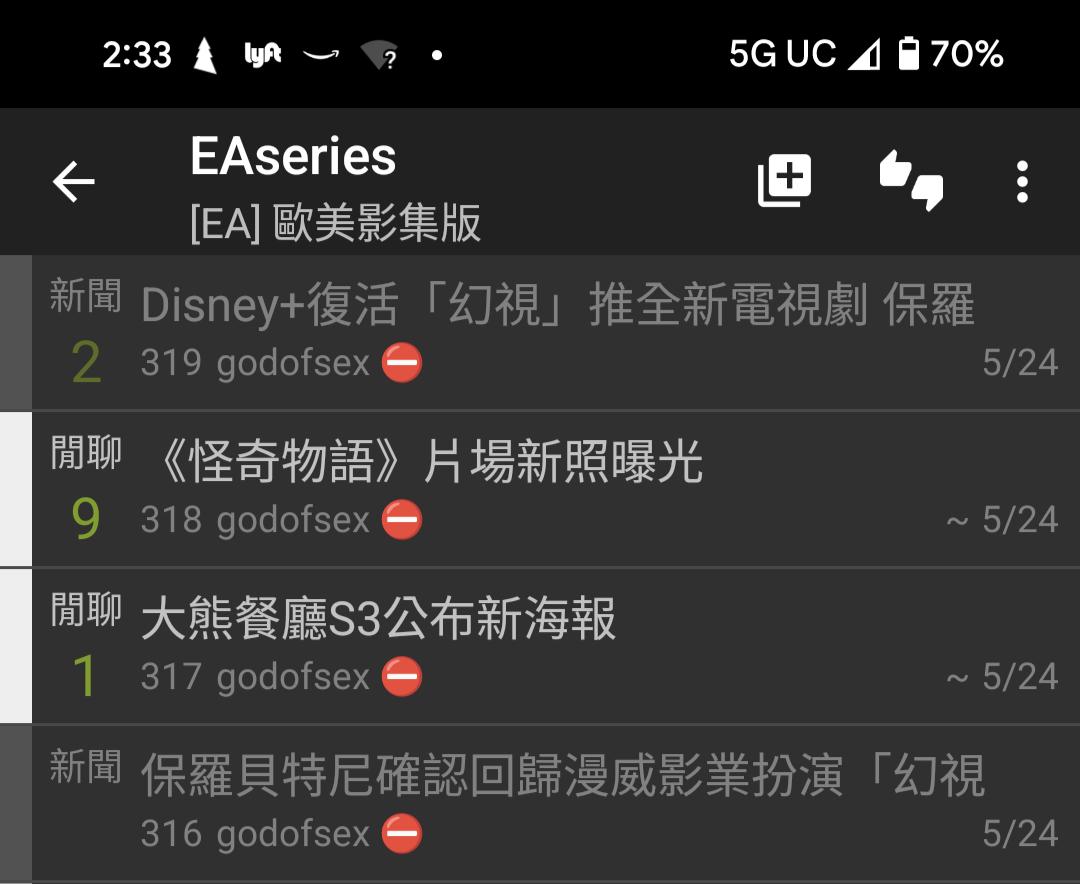Open the thumbs up/down rating filter
Viewport: 1080px width, 884px height.
coord(911,182)
